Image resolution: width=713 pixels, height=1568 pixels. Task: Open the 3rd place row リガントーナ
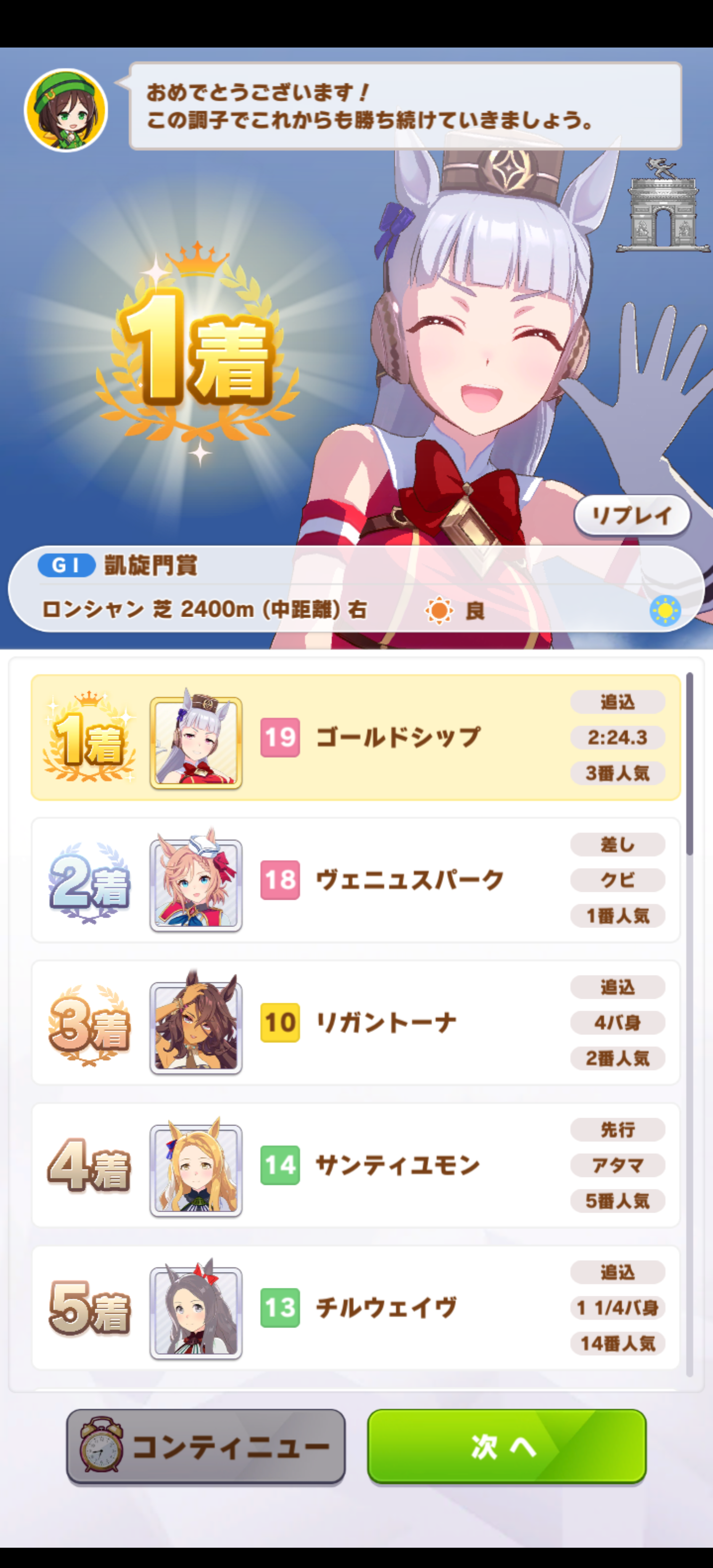pos(356,1022)
